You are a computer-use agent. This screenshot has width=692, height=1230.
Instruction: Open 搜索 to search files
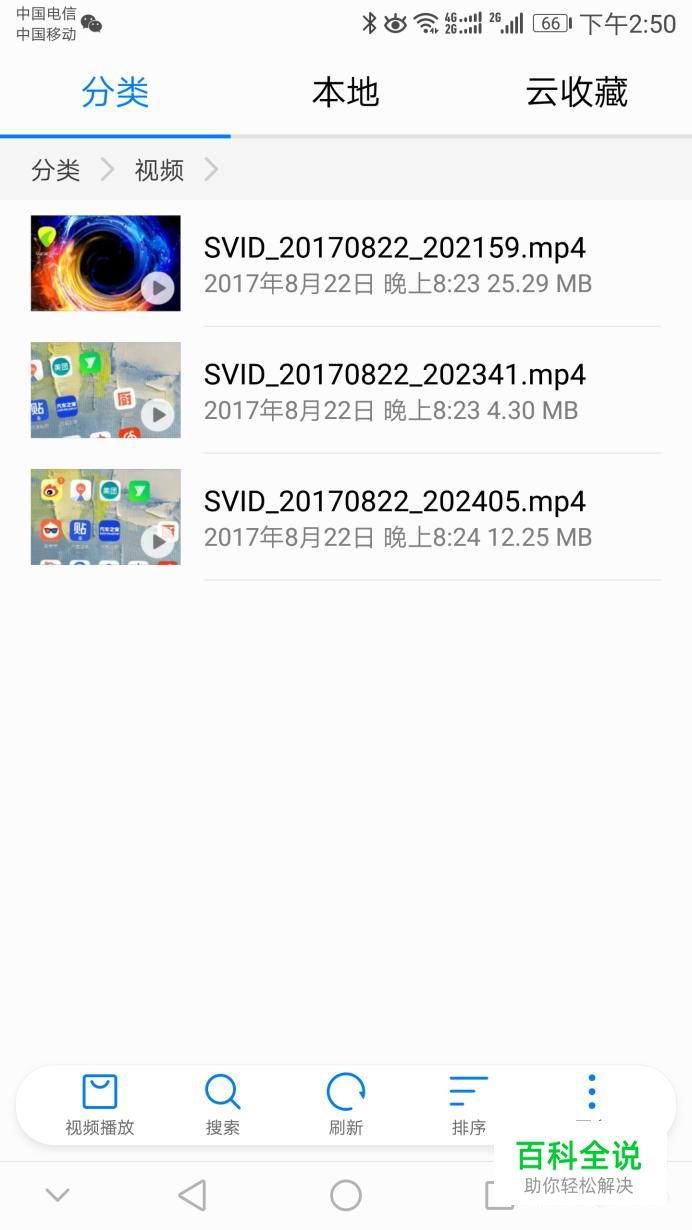coord(222,1105)
